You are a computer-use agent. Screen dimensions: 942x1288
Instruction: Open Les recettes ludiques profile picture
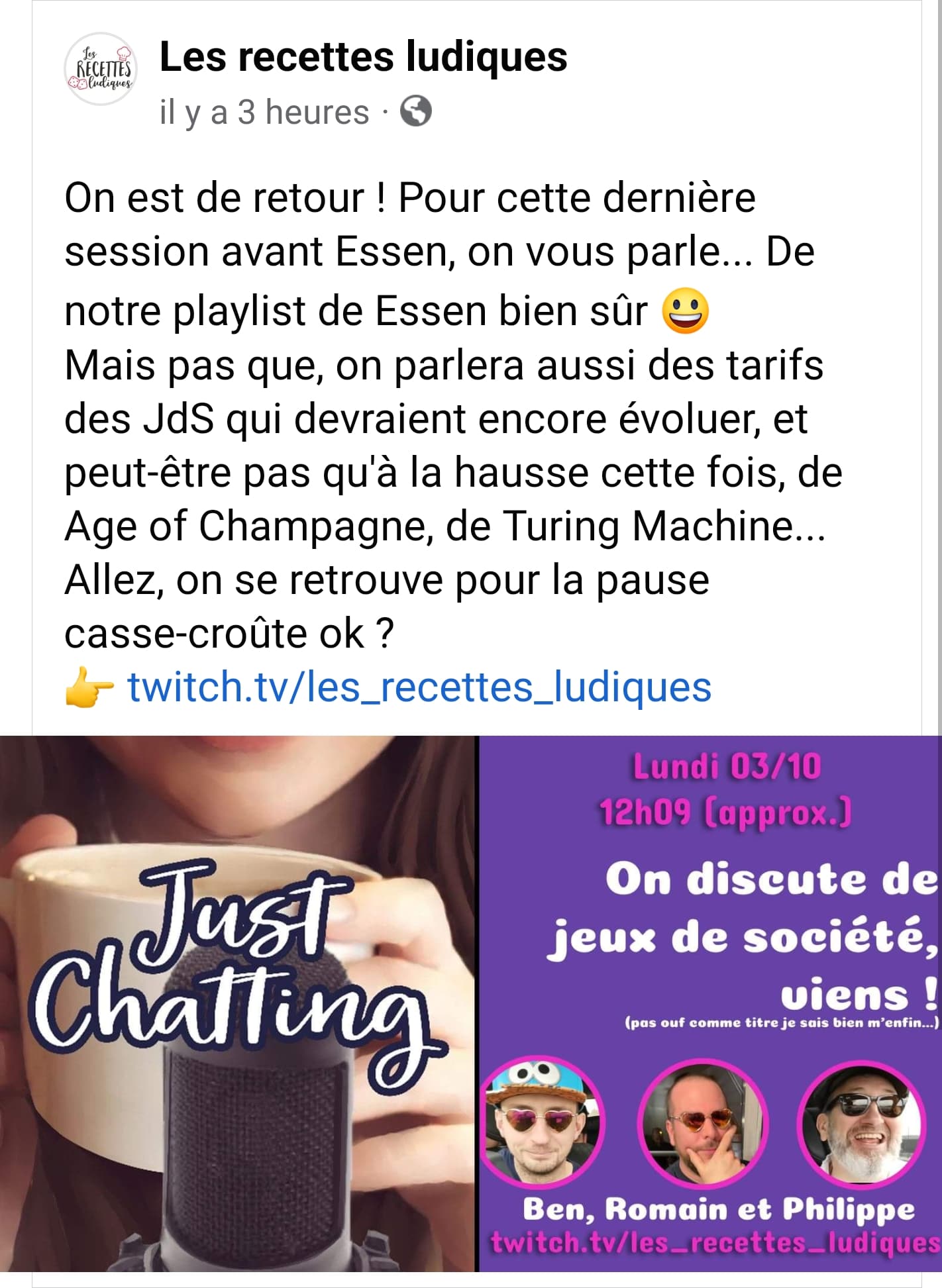tap(100, 69)
